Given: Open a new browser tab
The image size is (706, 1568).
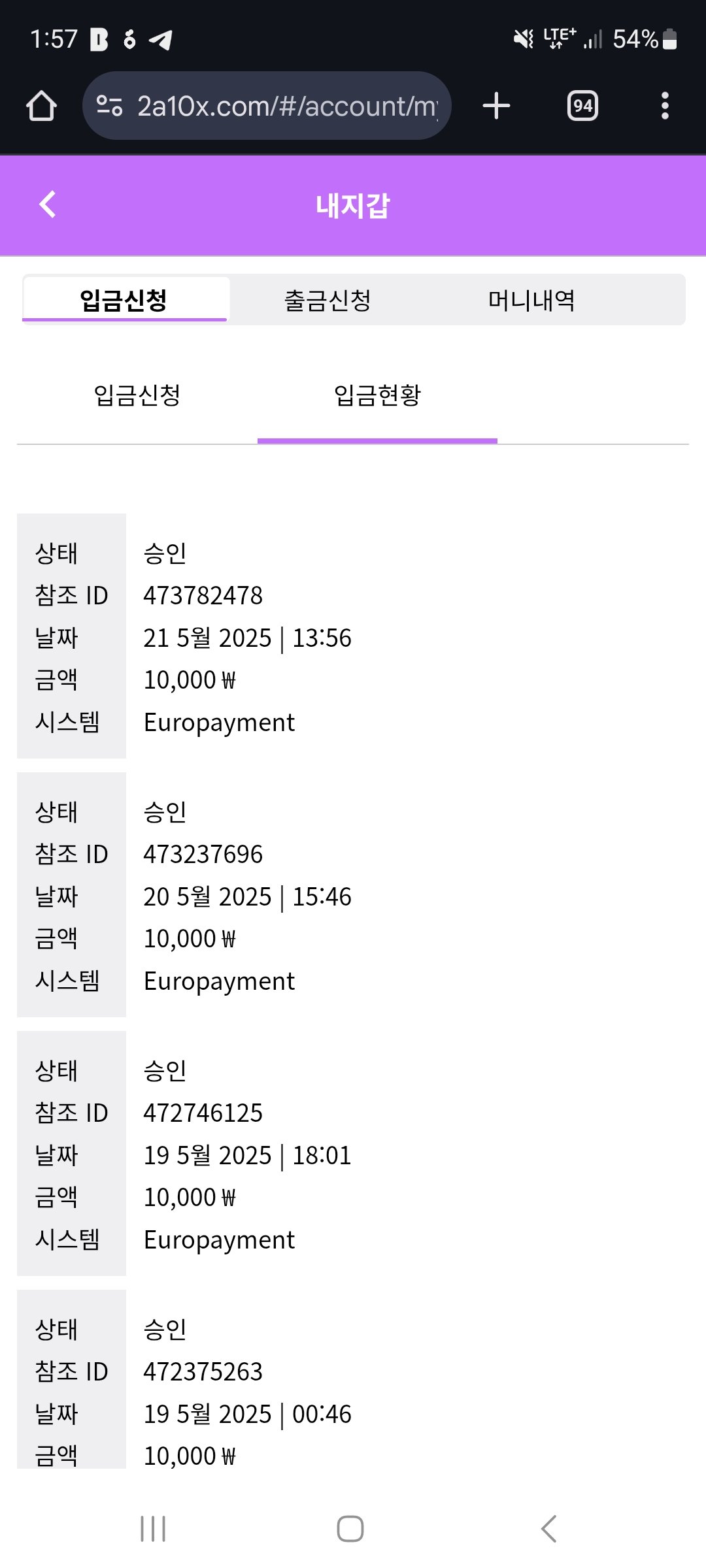Looking at the screenshot, I should click(496, 106).
